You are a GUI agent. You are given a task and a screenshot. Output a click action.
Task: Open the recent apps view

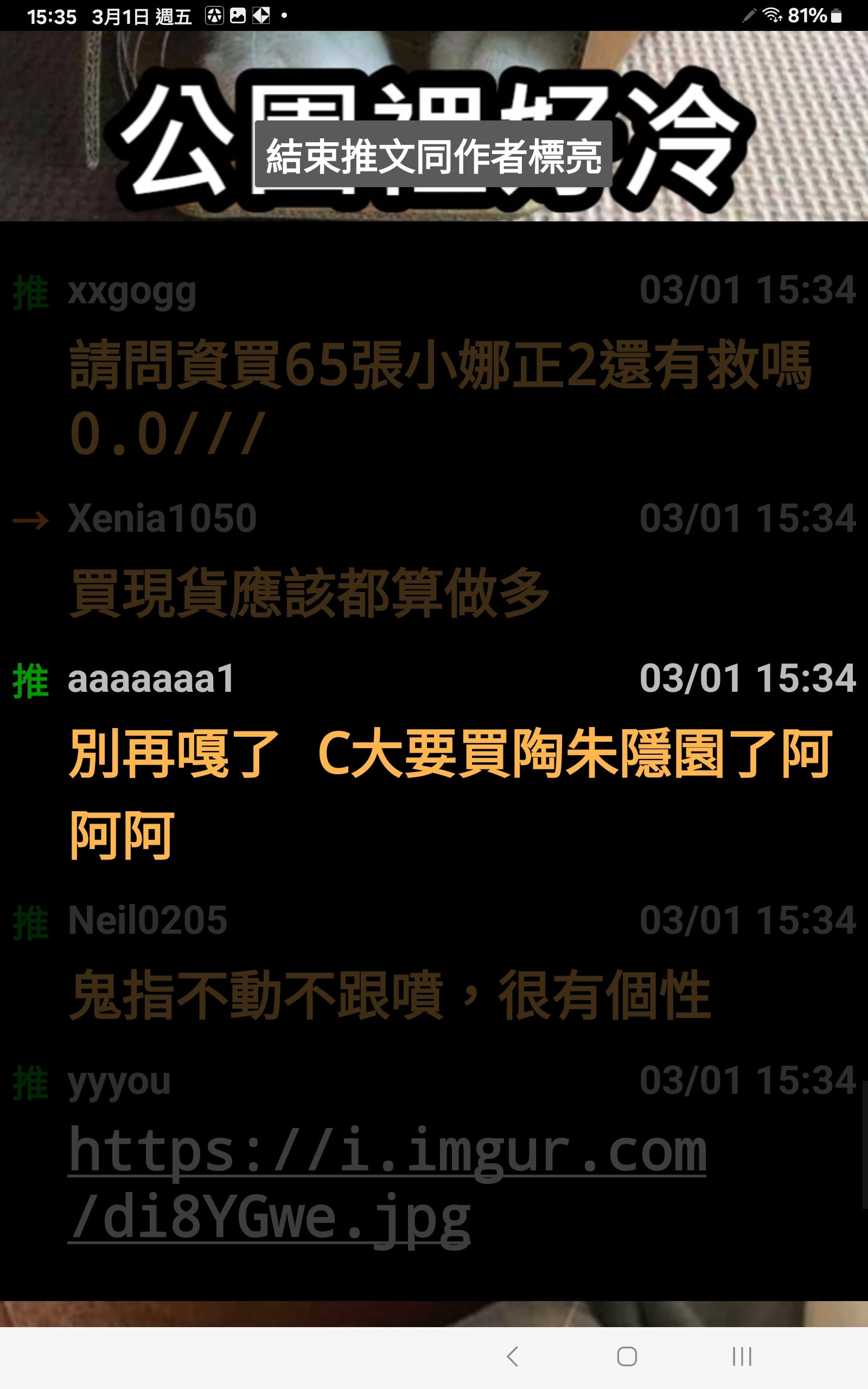point(741,1356)
